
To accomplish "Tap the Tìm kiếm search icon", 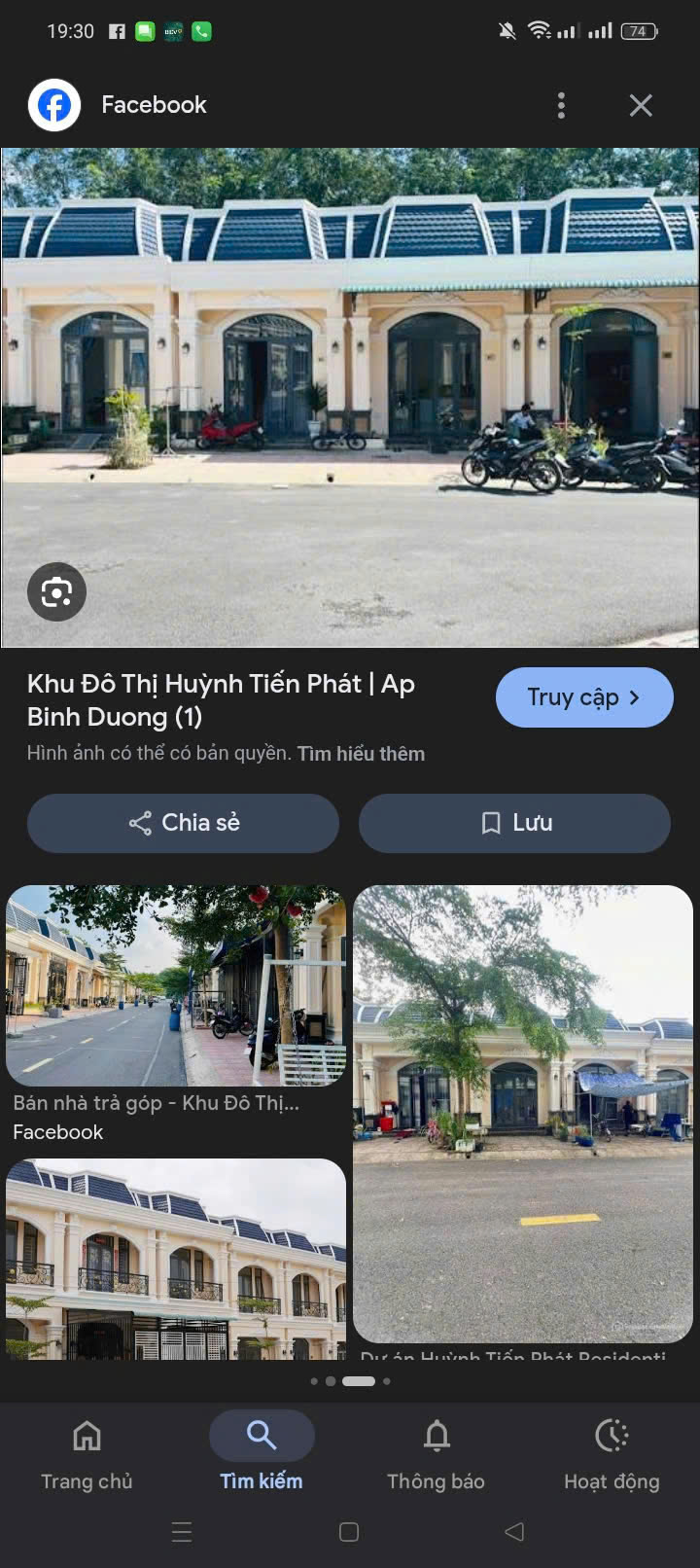I will pos(261,1435).
